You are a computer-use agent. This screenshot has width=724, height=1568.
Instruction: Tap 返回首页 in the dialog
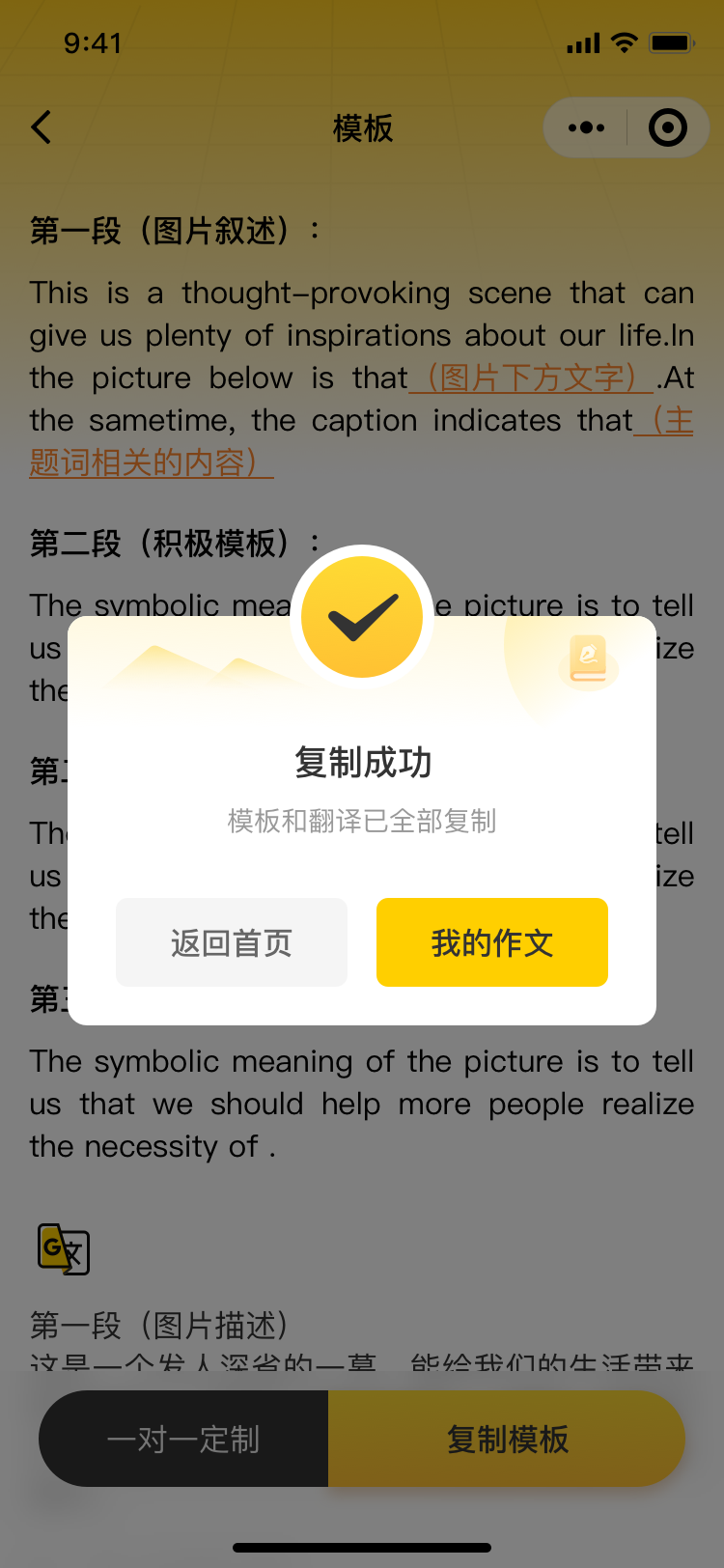232,942
